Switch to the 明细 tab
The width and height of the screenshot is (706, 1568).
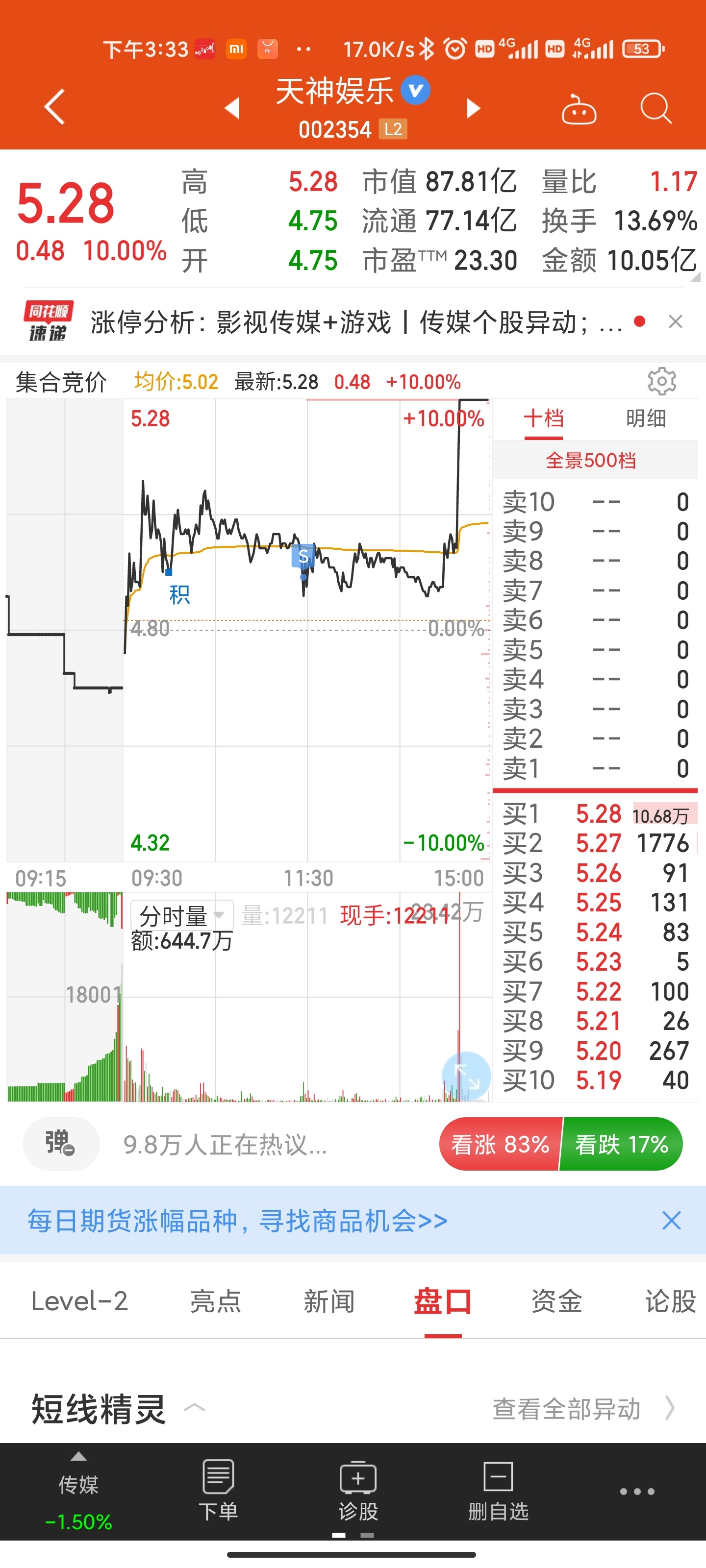[x=646, y=419]
